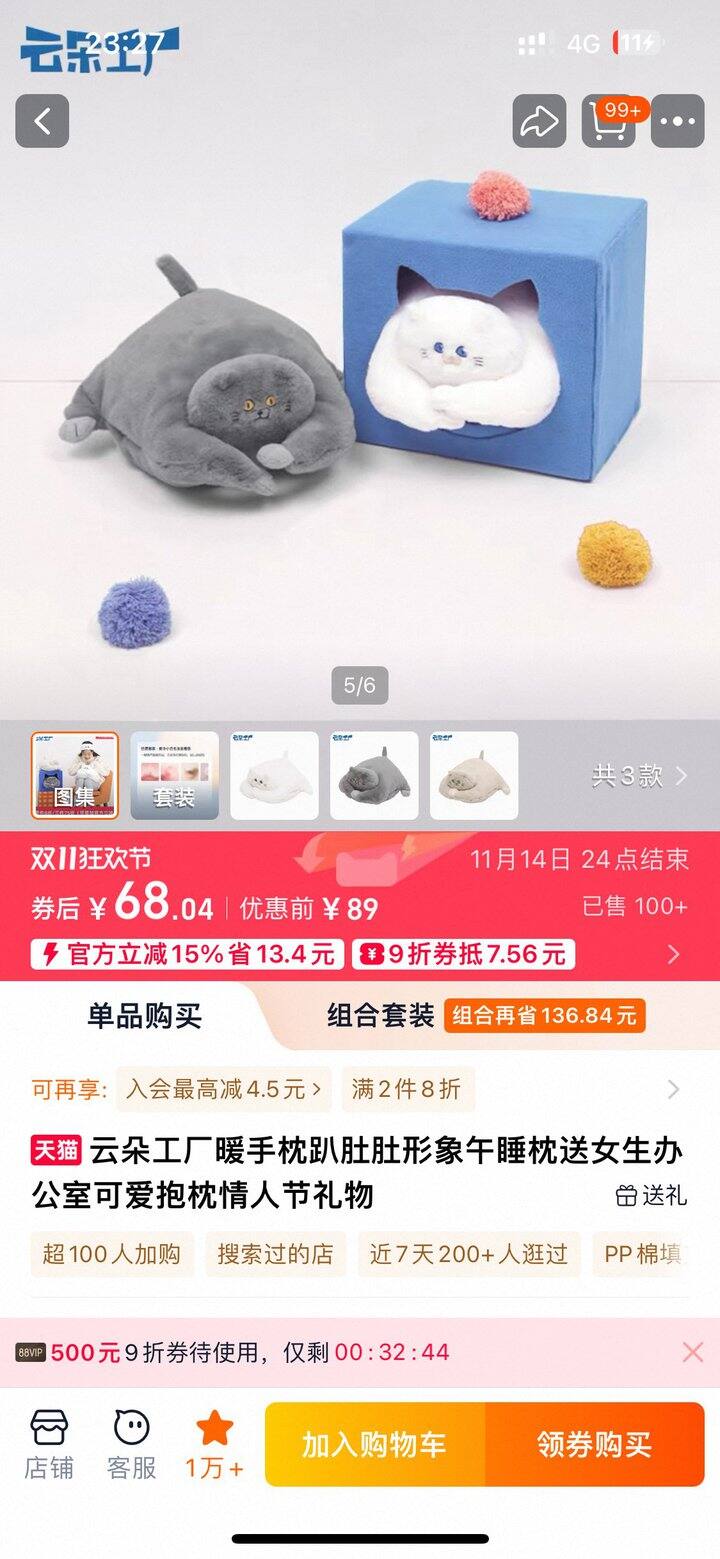Tap the 送礼 gift button
The width and height of the screenshot is (720, 1559).
coord(652,1195)
